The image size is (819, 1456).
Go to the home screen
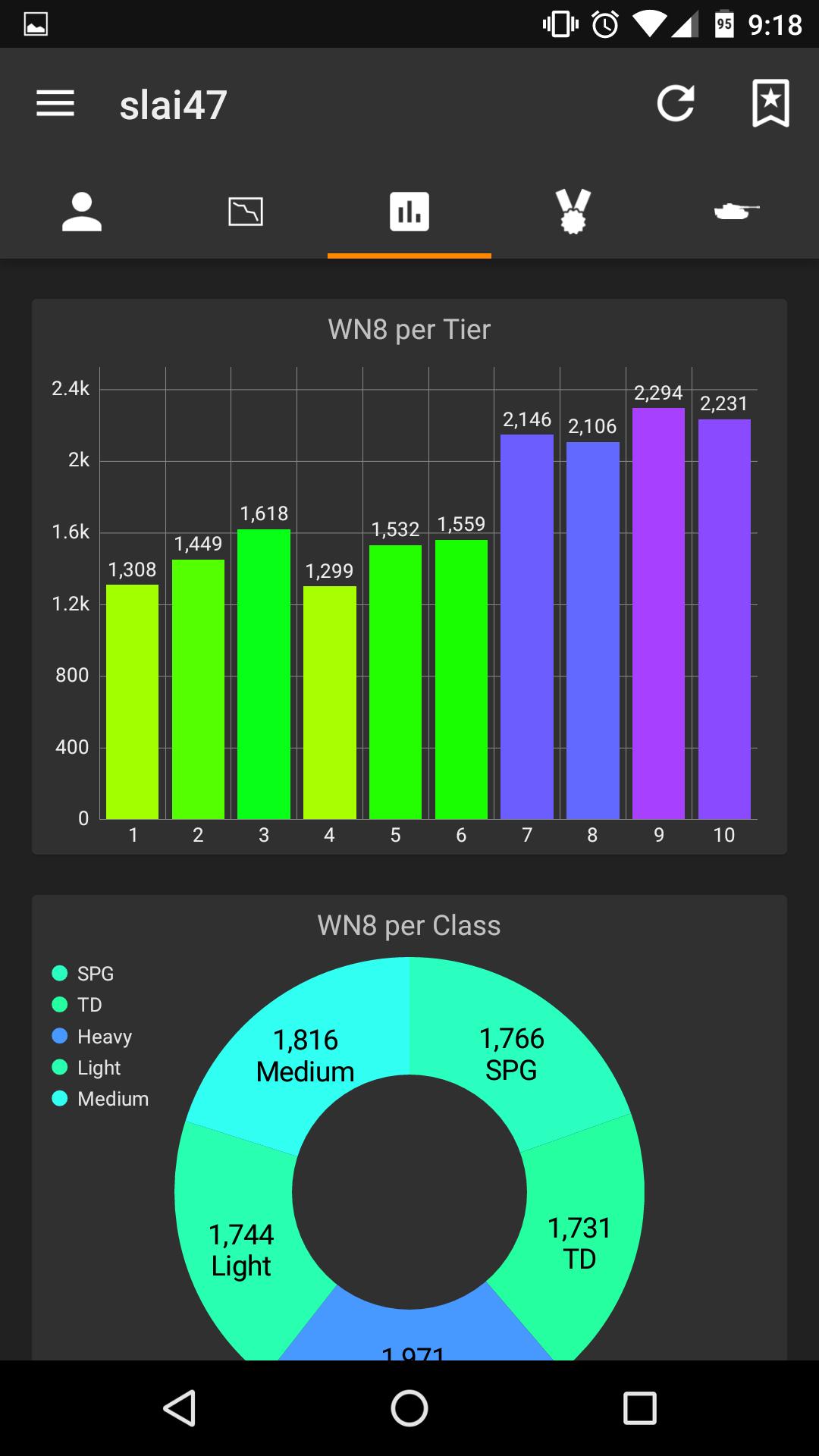pyautogui.click(x=409, y=1408)
